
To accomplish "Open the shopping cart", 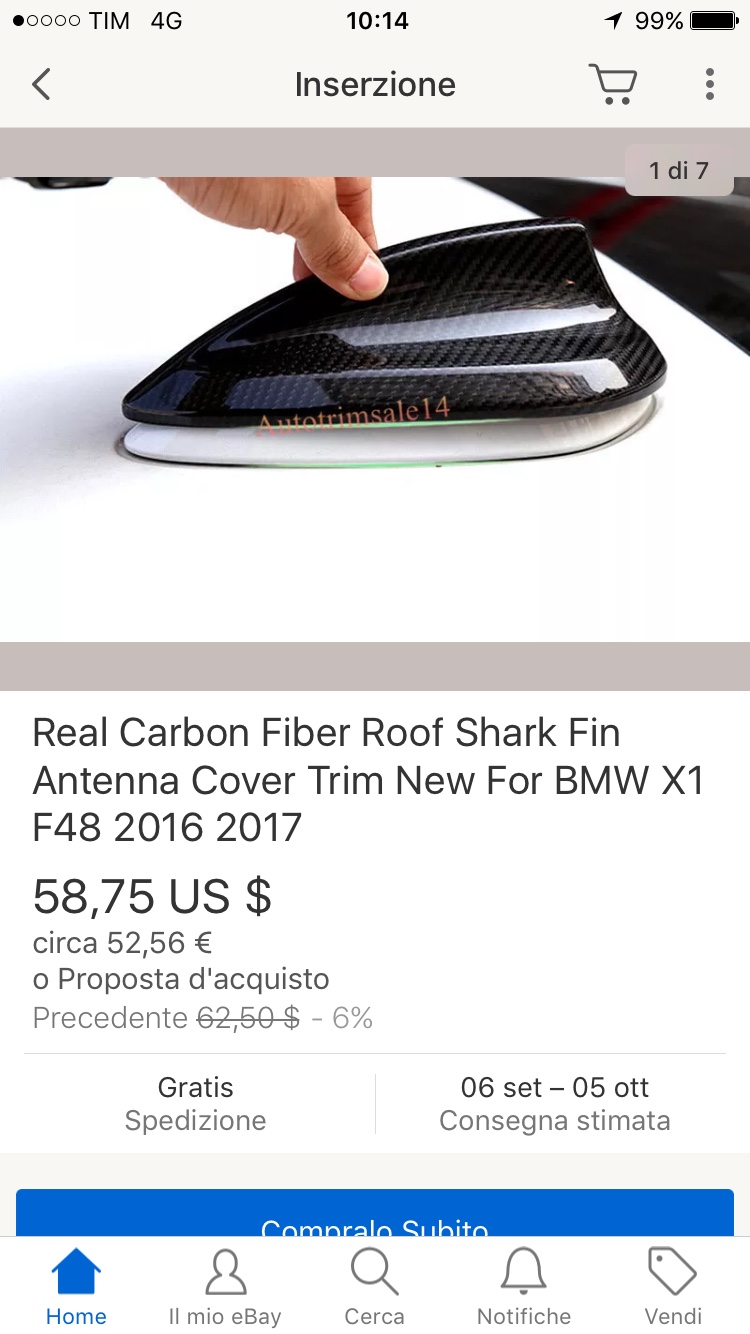I will [x=612, y=84].
